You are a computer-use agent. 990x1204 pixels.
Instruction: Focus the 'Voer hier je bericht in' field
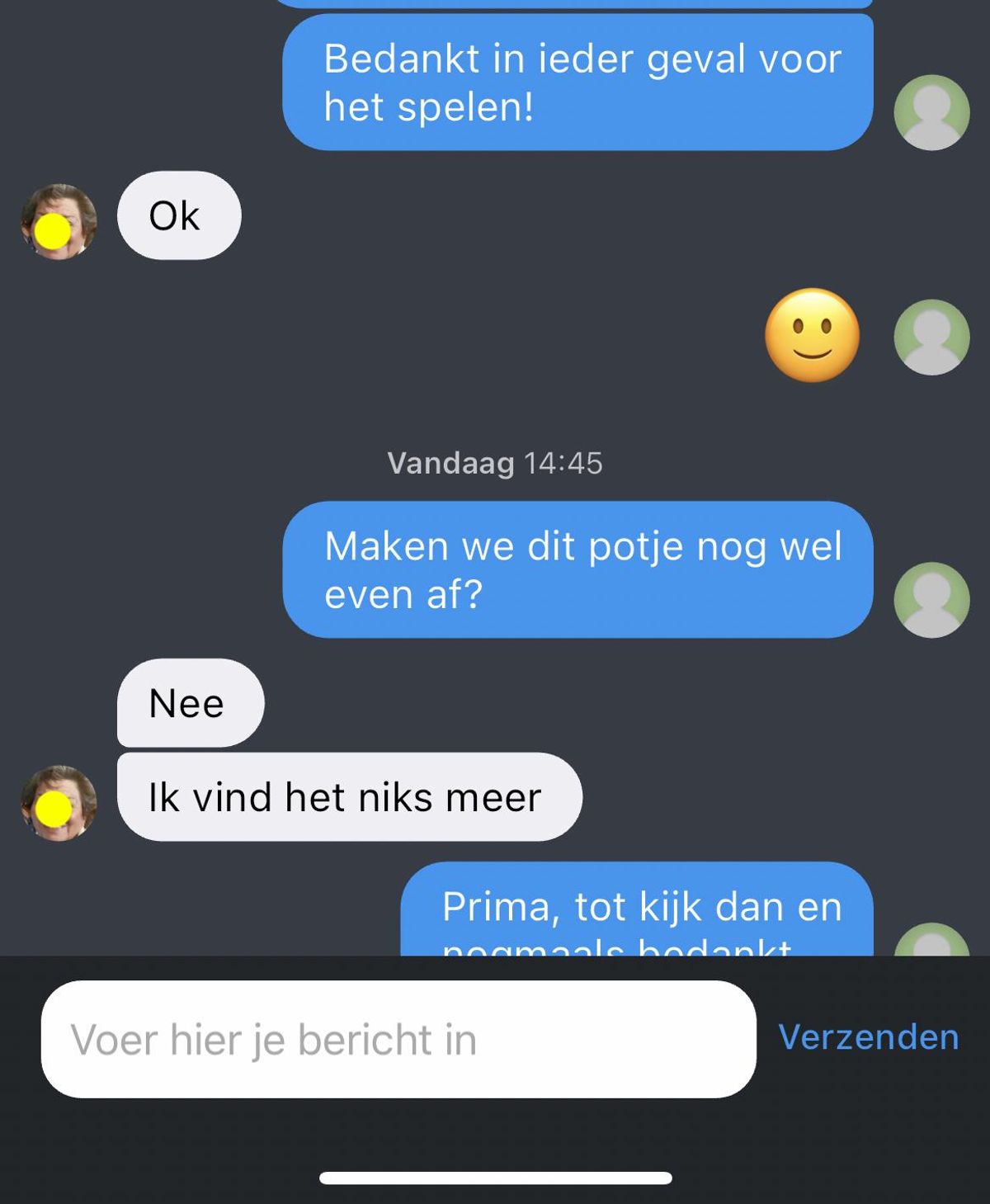click(x=398, y=1039)
